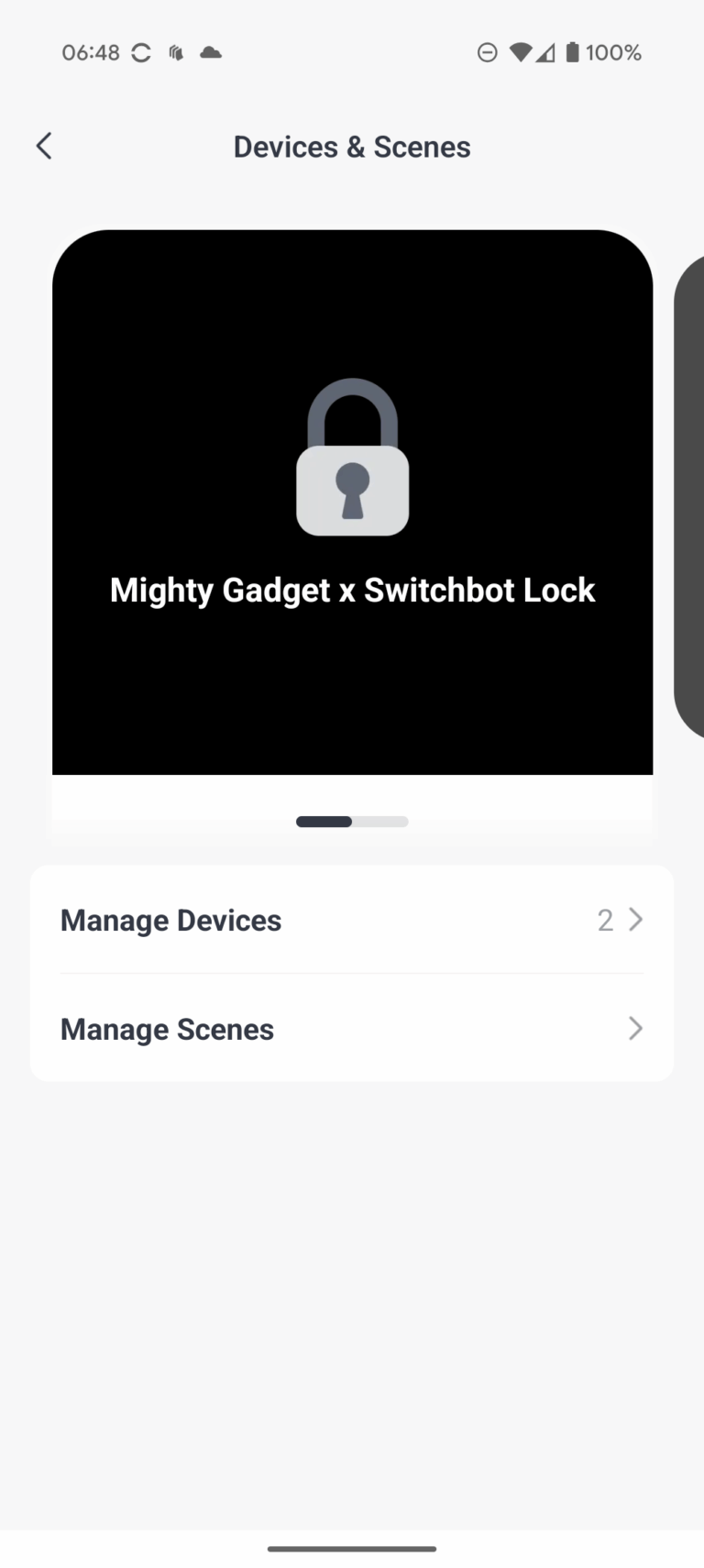
Task: Open the Manage Devices list
Action: (x=170, y=920)
